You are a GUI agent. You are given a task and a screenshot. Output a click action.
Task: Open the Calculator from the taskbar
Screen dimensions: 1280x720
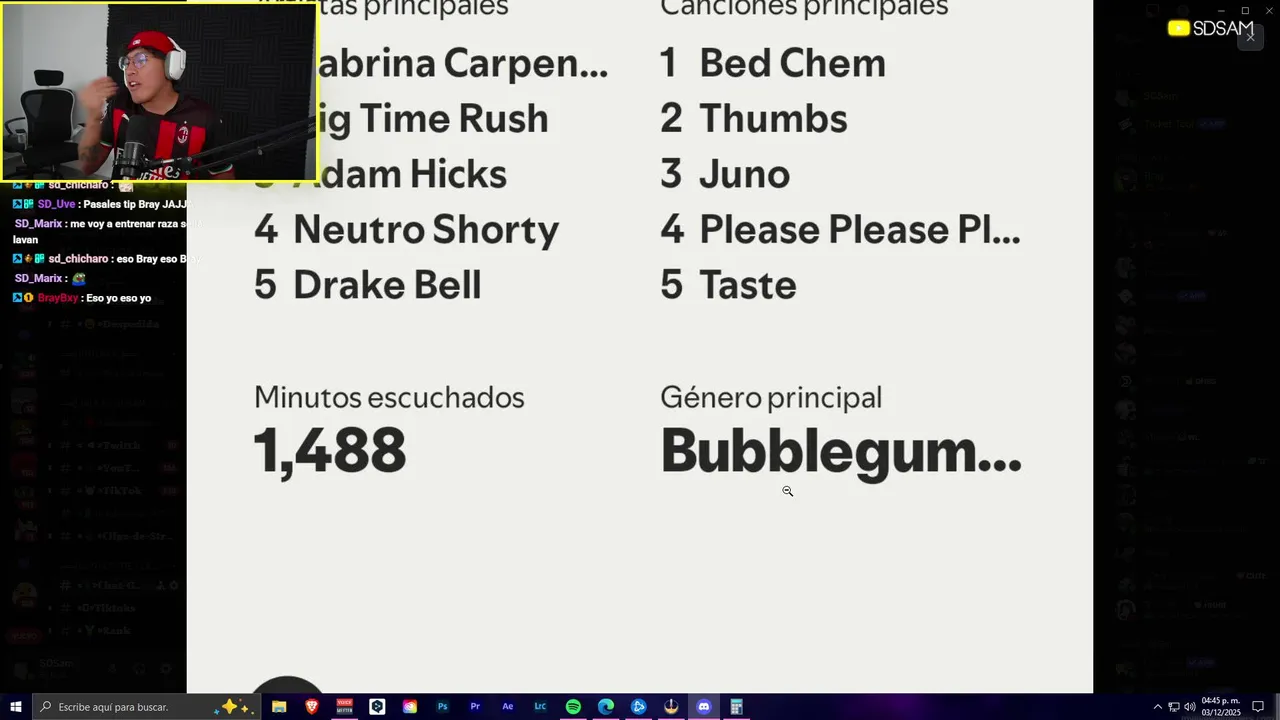tap(737, 707)
